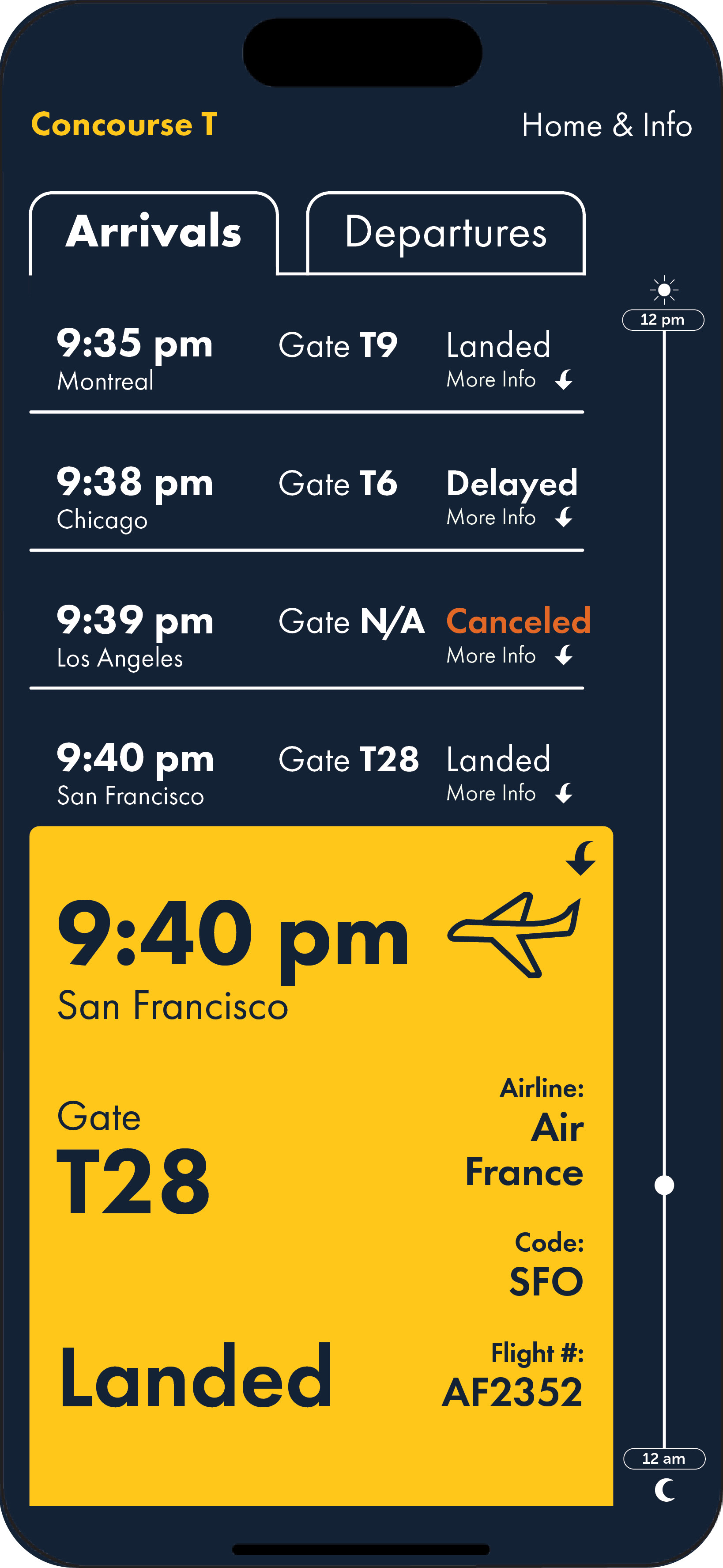
Task: Jump to 12 pm on the timeline
Action: pos(663,320)
